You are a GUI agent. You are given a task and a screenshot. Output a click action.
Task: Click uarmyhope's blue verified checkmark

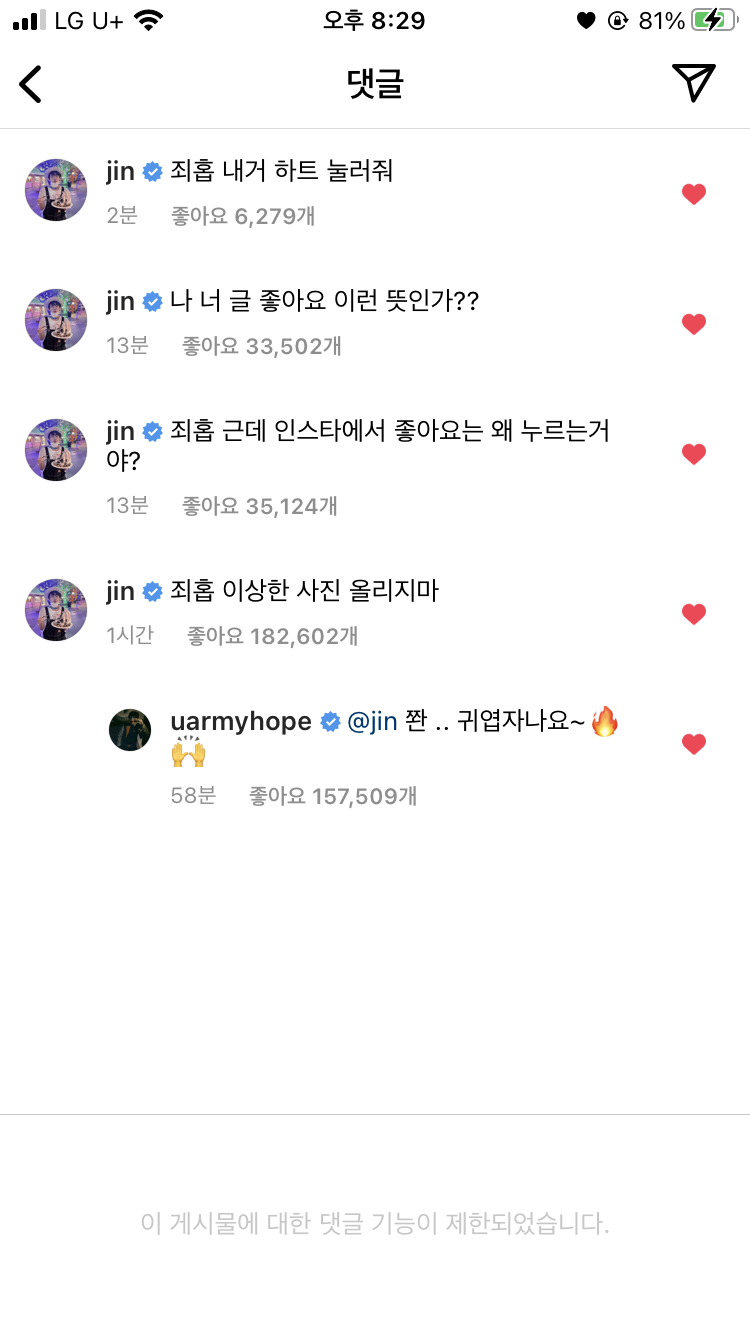coord(330,720)
